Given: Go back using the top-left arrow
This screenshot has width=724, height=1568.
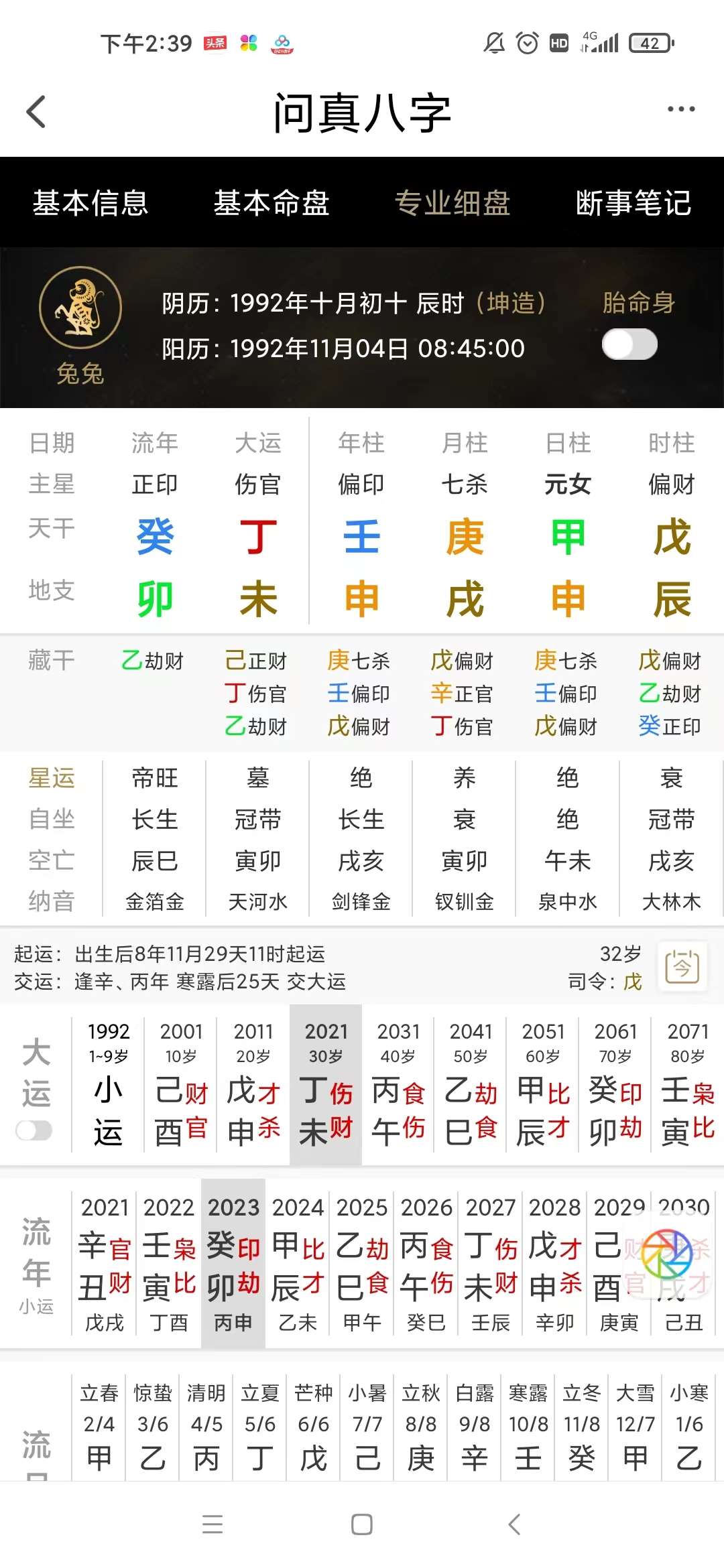Looking at the screenshot, I should [36, 111].
